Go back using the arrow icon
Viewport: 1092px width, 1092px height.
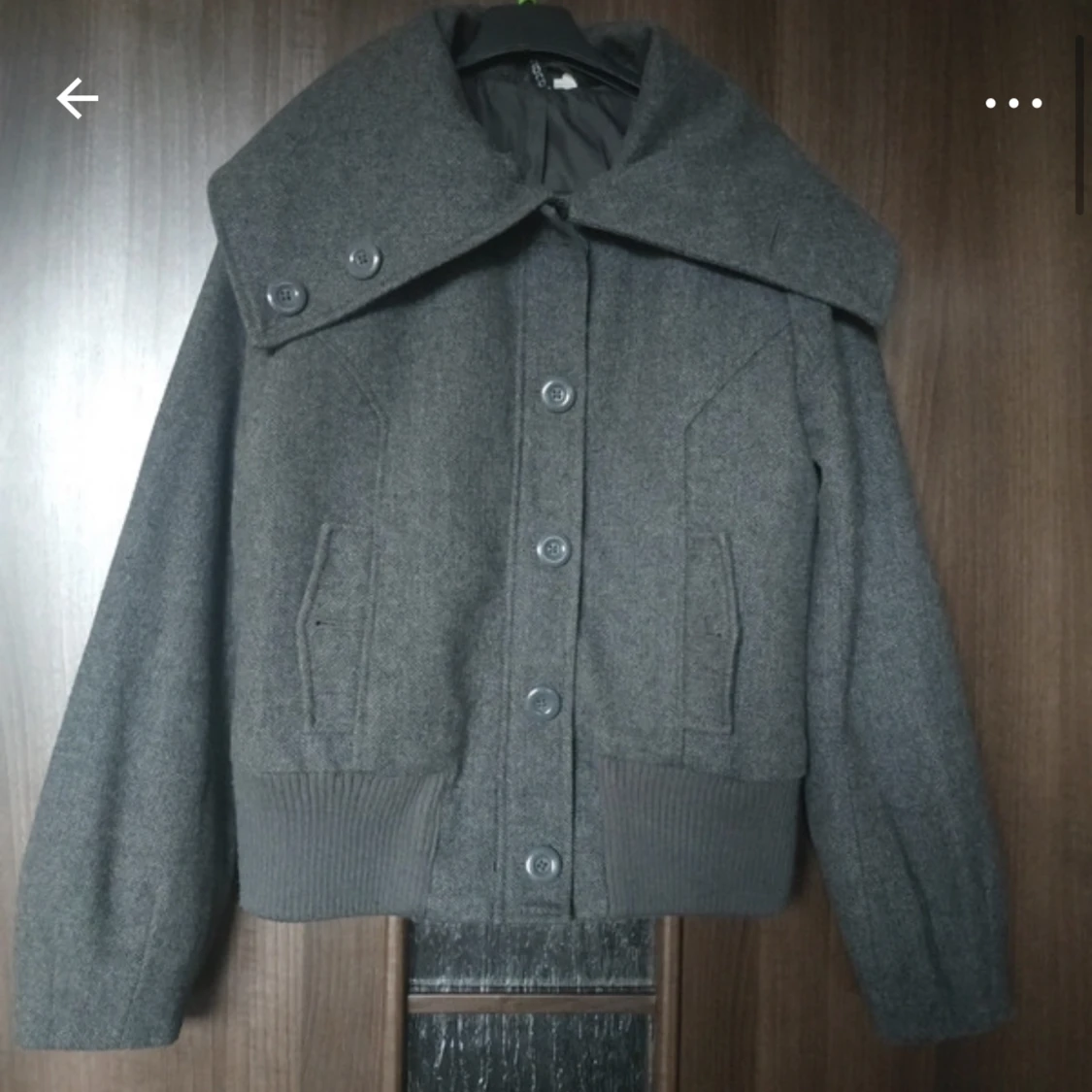(x=77, y=99)
